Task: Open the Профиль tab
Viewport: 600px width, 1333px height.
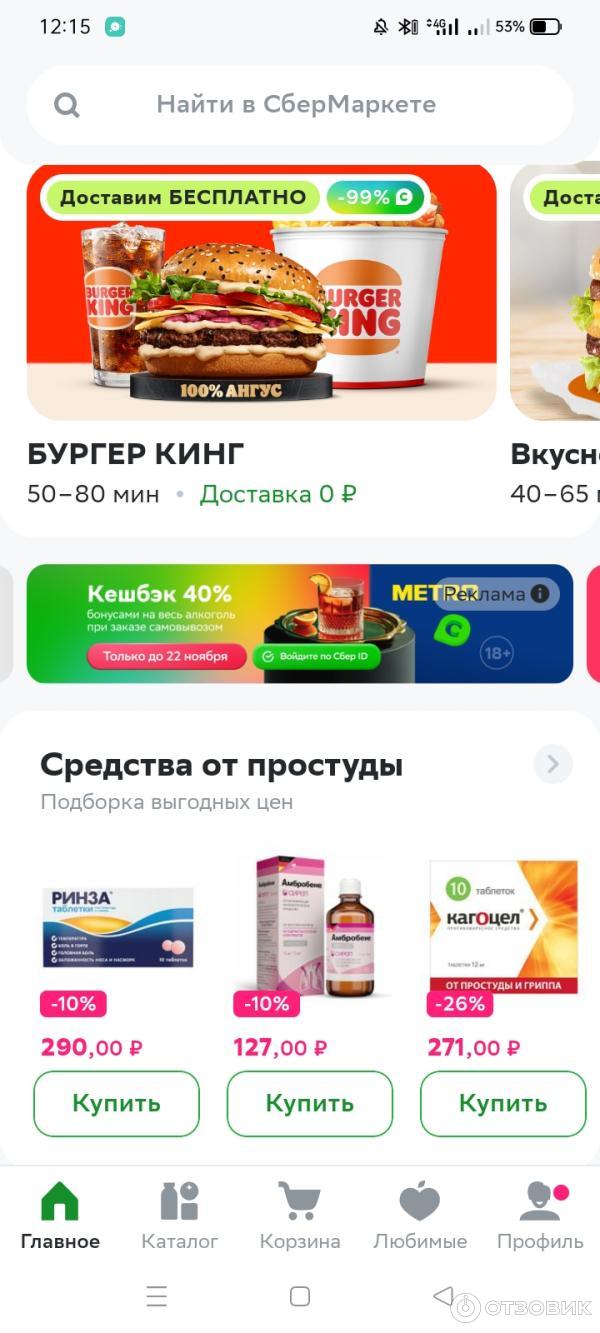Action: pyautogui.click(x=540, y=1215)
